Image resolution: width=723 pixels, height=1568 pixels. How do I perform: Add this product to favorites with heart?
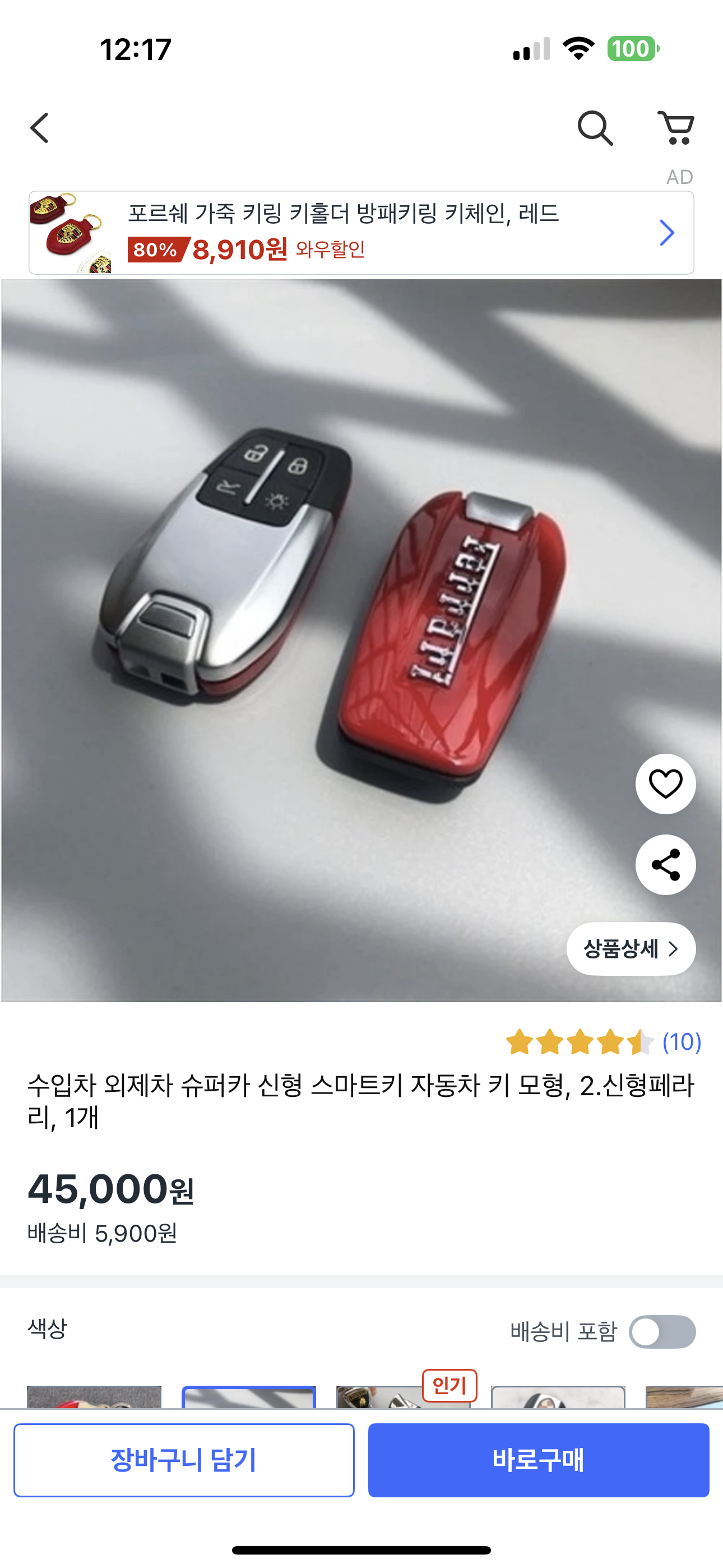[665, 783]
